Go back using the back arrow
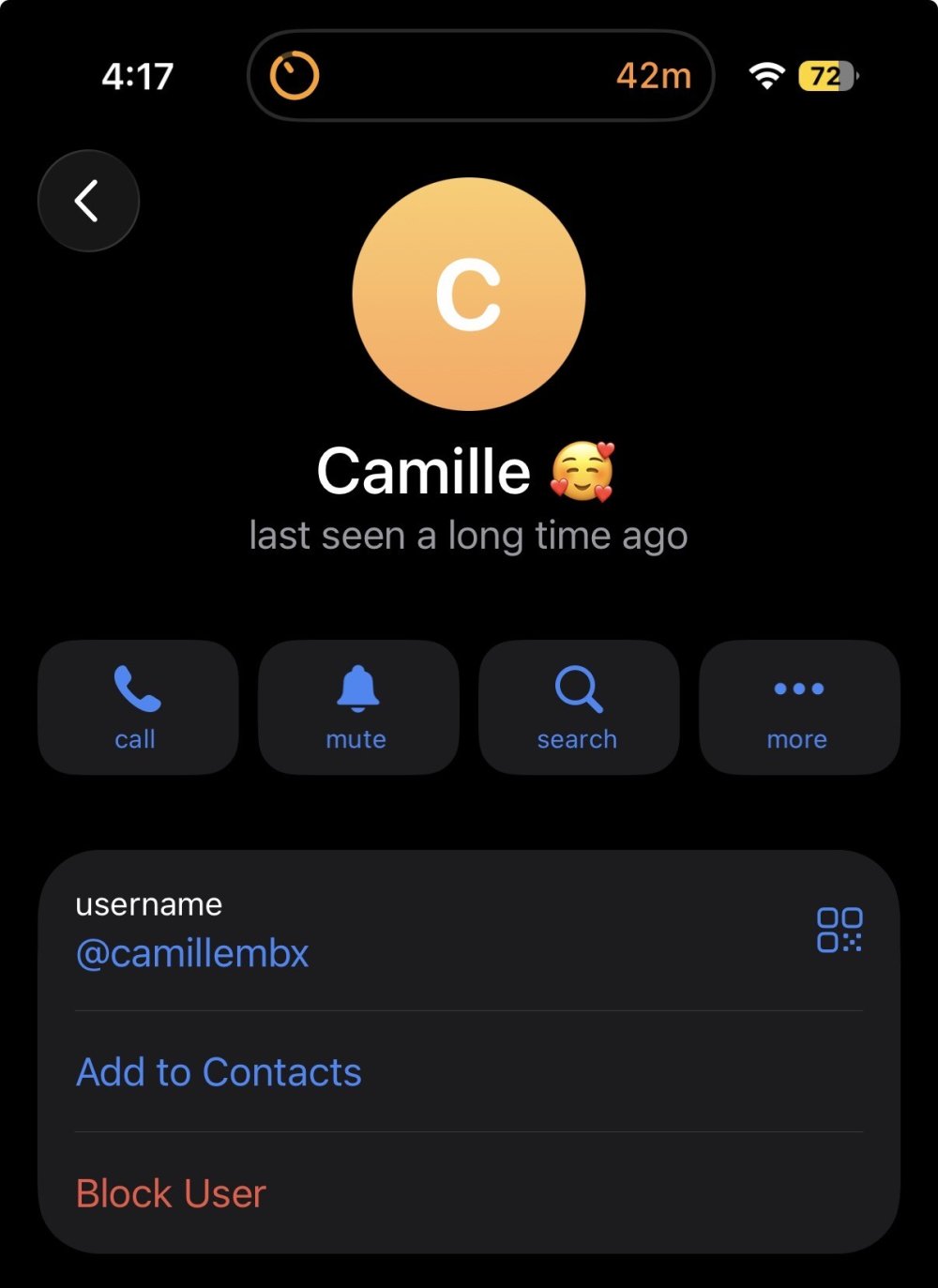The width and height of the screenshot is (938, 1288). tap(88, 201)
